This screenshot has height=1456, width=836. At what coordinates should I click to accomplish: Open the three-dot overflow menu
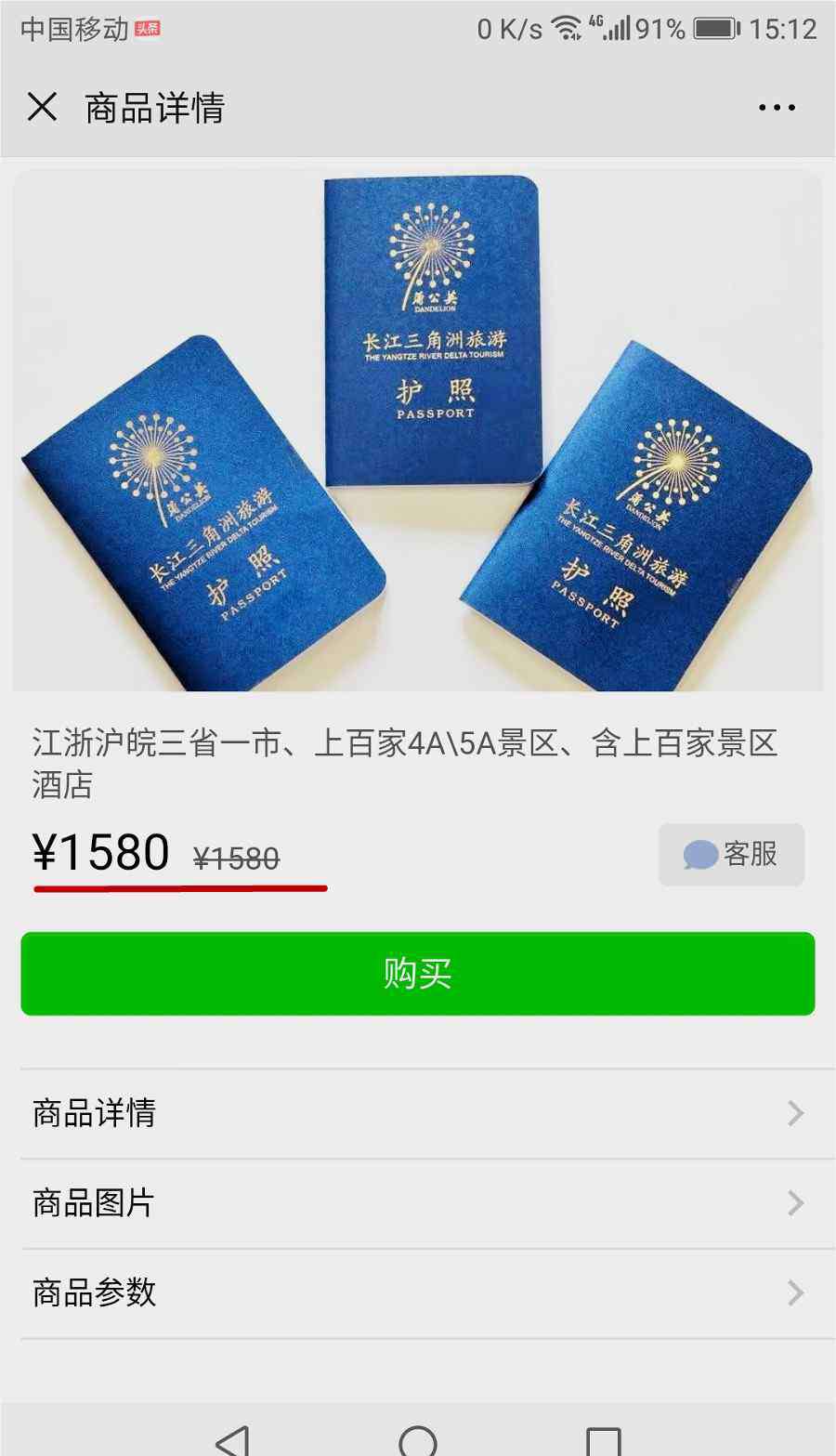[x=776, y=108]
